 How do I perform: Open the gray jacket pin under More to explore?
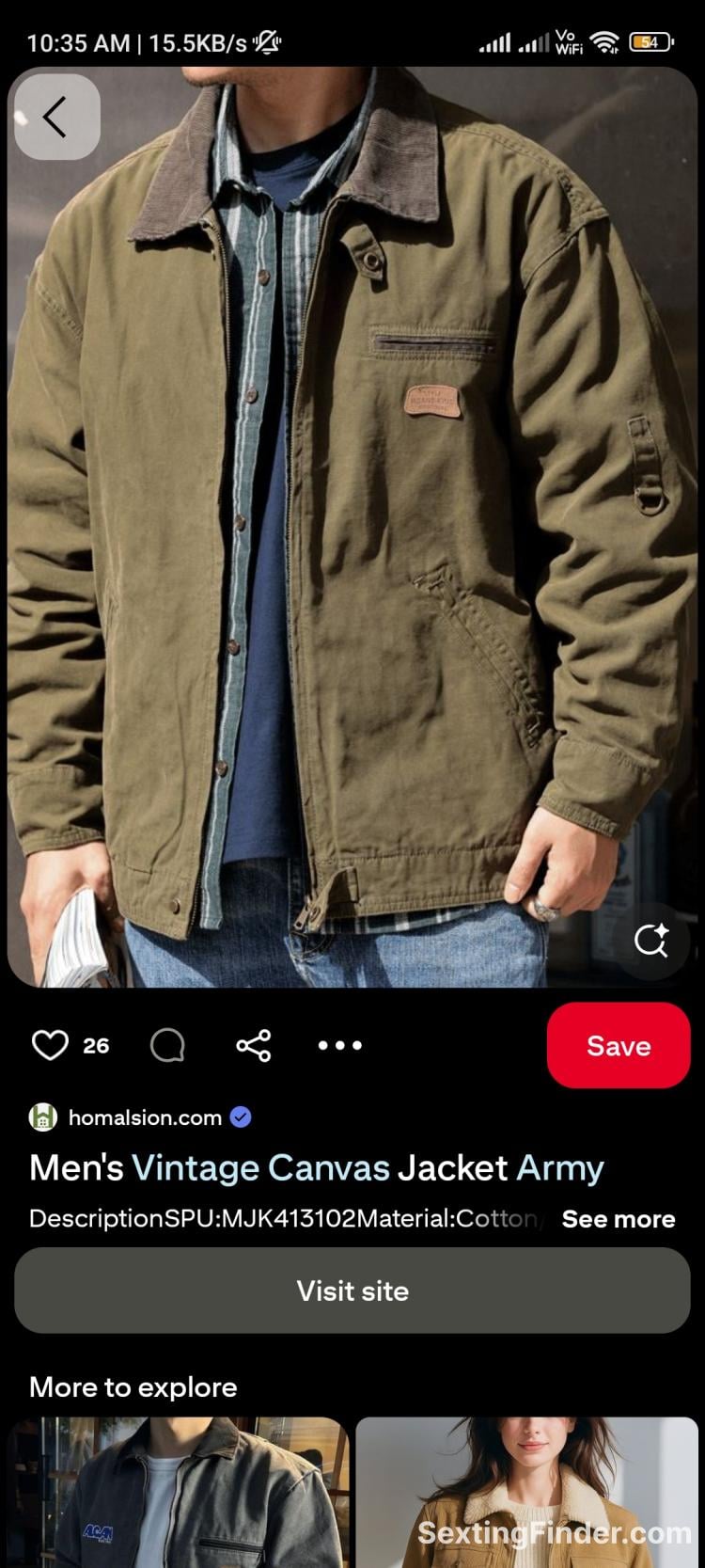[179, 1496]
